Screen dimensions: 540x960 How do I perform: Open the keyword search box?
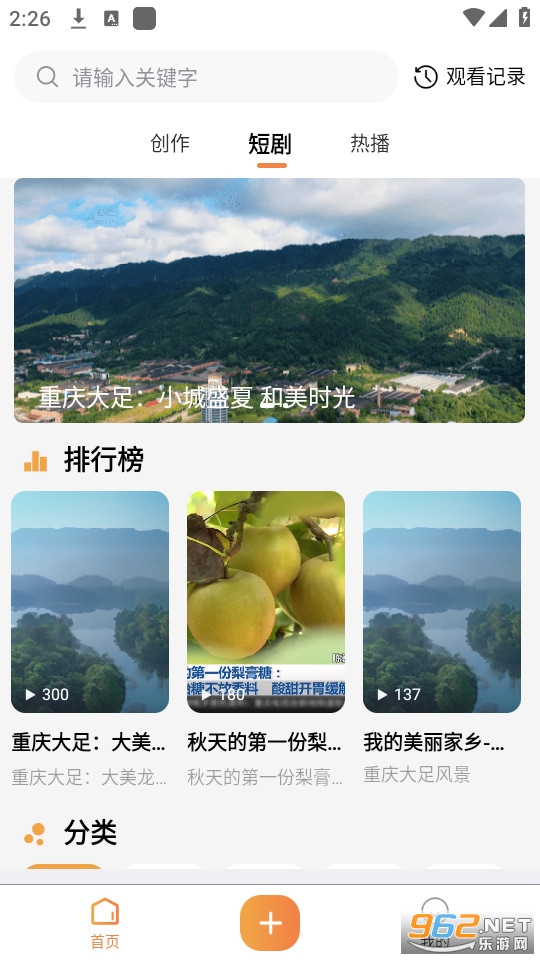click(x=206, y=77)
